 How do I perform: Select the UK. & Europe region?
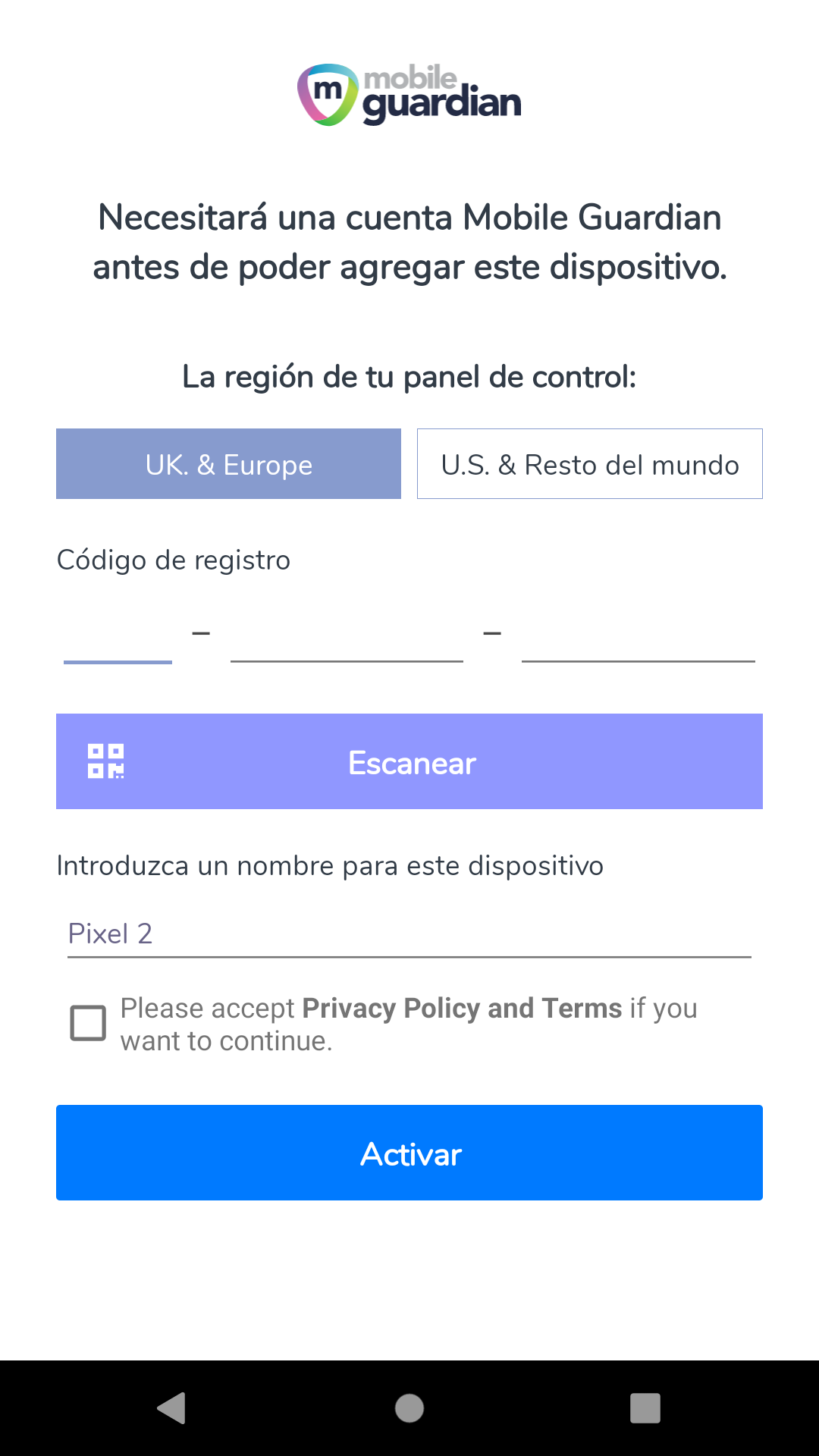[228, 464]
